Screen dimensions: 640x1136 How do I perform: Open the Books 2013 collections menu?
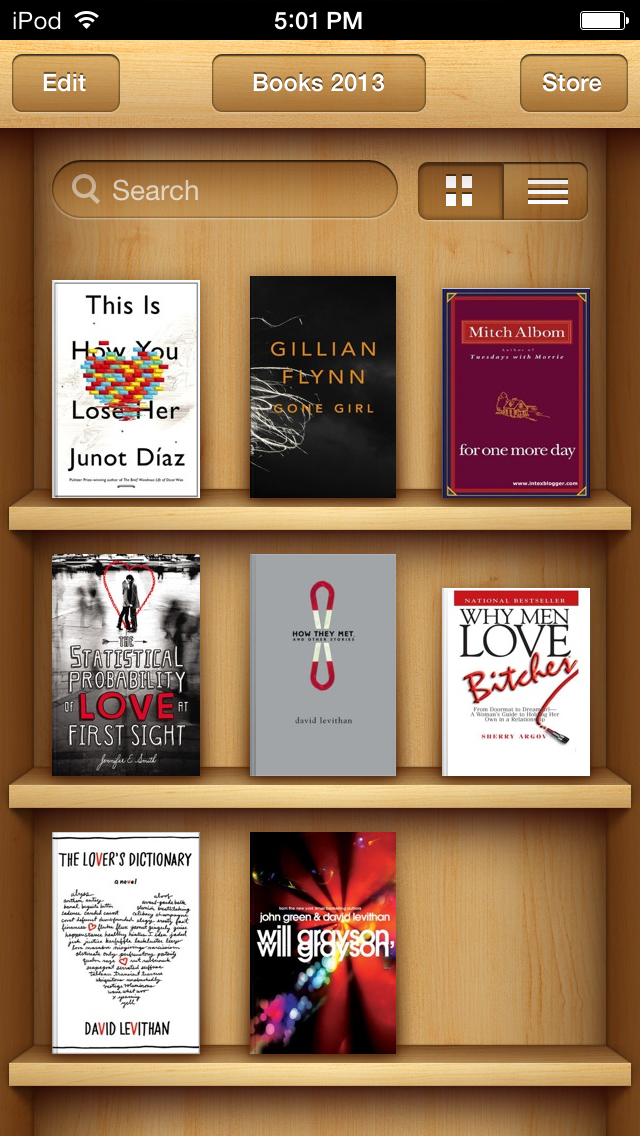tap(318, 83)
